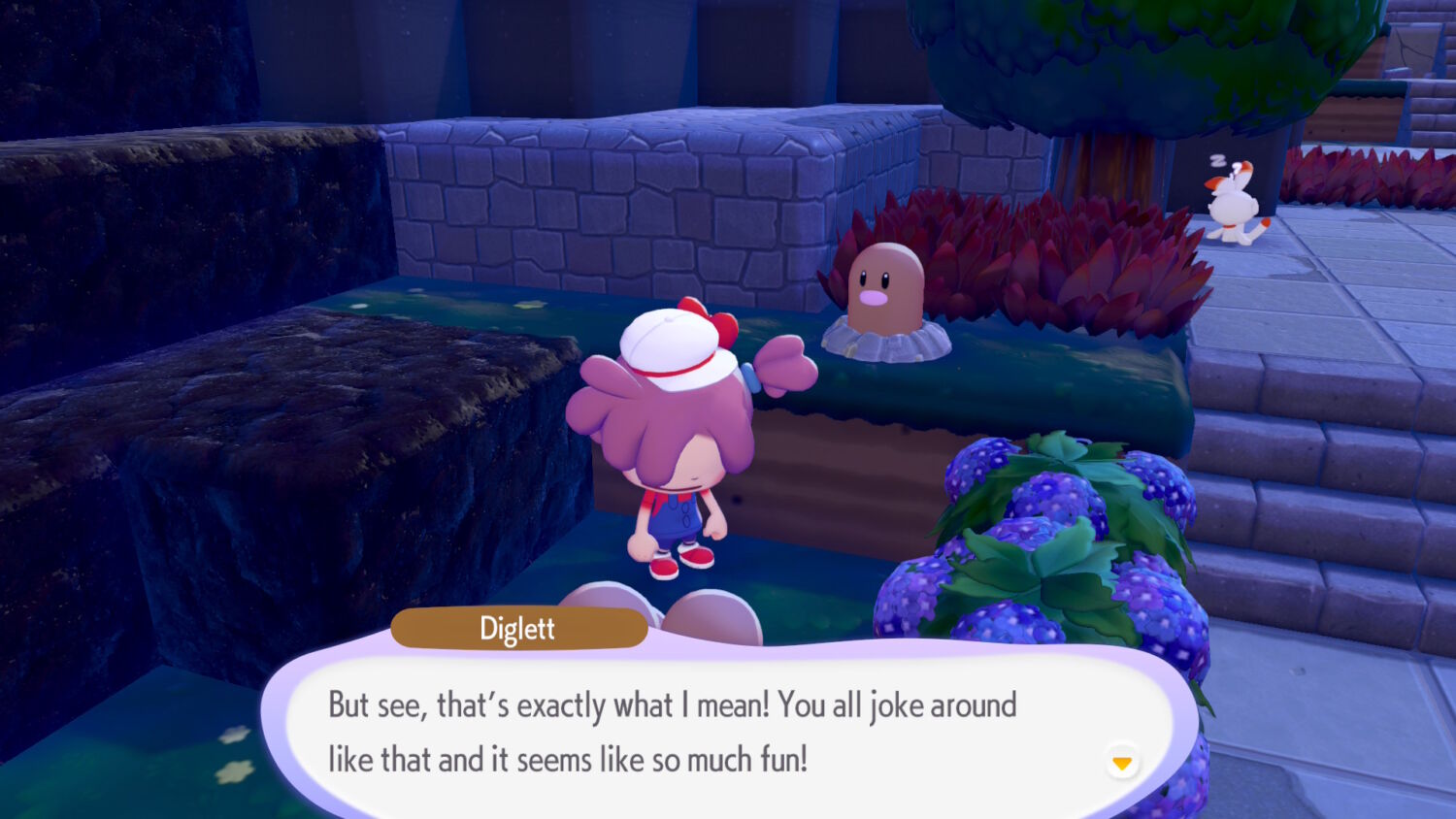Tap the yellow arrow to continue Diglett's dialogue
The image size is (1456, 819).
(1122, 763)
